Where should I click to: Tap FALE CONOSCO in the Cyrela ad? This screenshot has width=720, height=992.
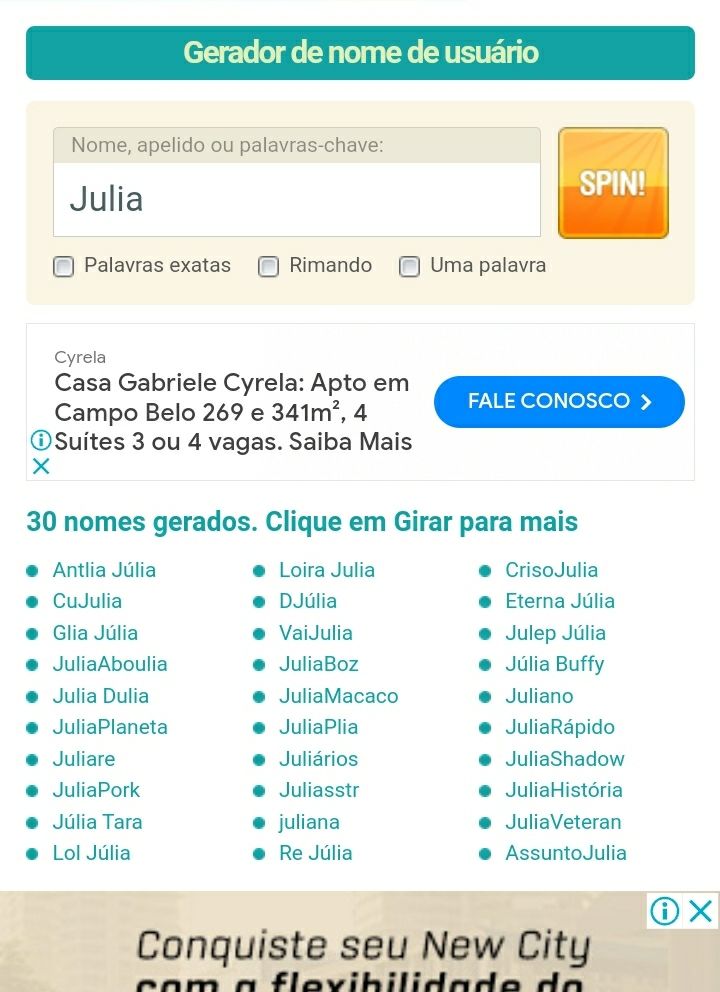pos(559,402)
